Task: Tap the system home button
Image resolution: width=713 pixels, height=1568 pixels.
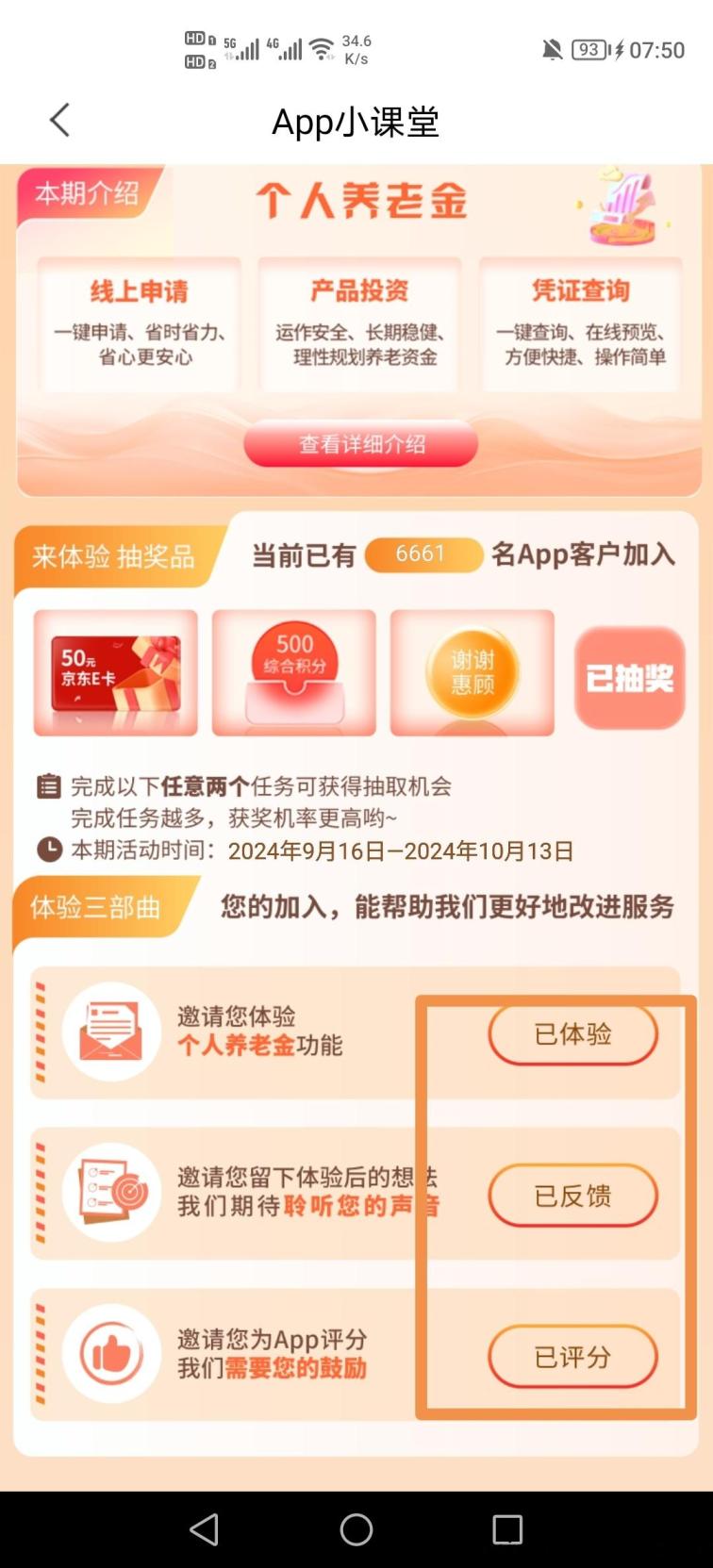Action: [x=356, y=1529]
